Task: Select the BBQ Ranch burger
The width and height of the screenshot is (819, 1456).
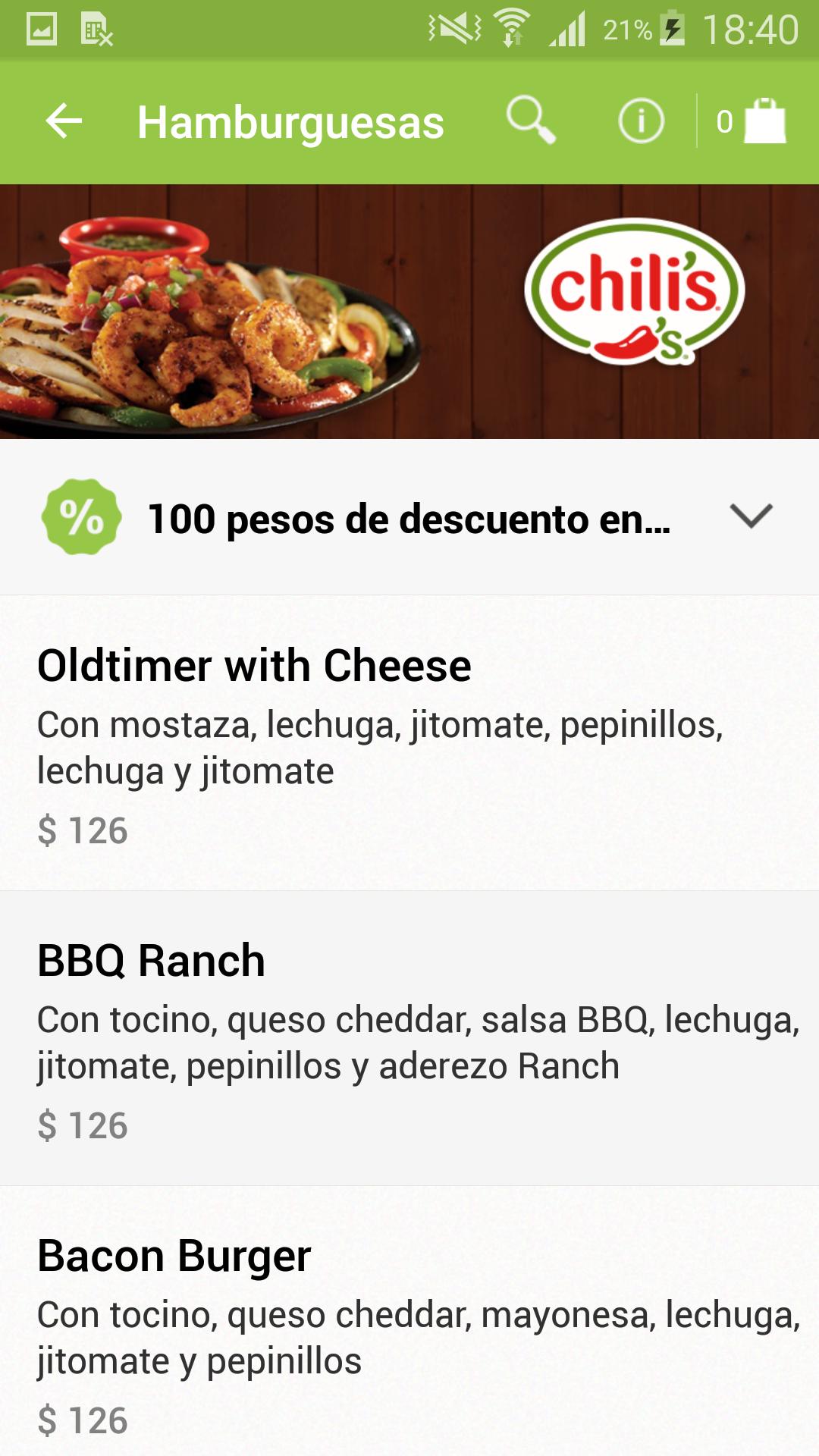Action: [152, 959]
